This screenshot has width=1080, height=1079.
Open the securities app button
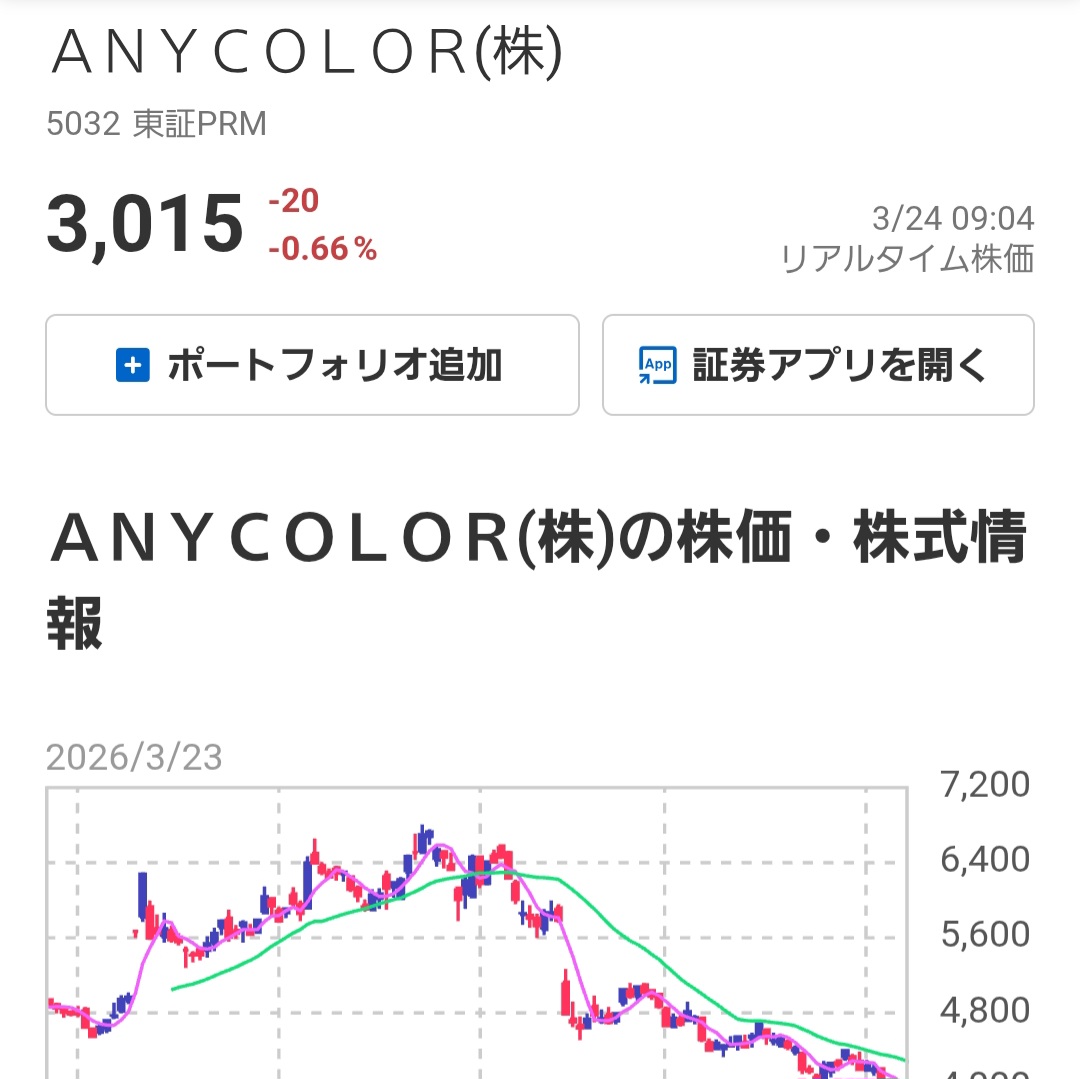click(x=817, y=365)
